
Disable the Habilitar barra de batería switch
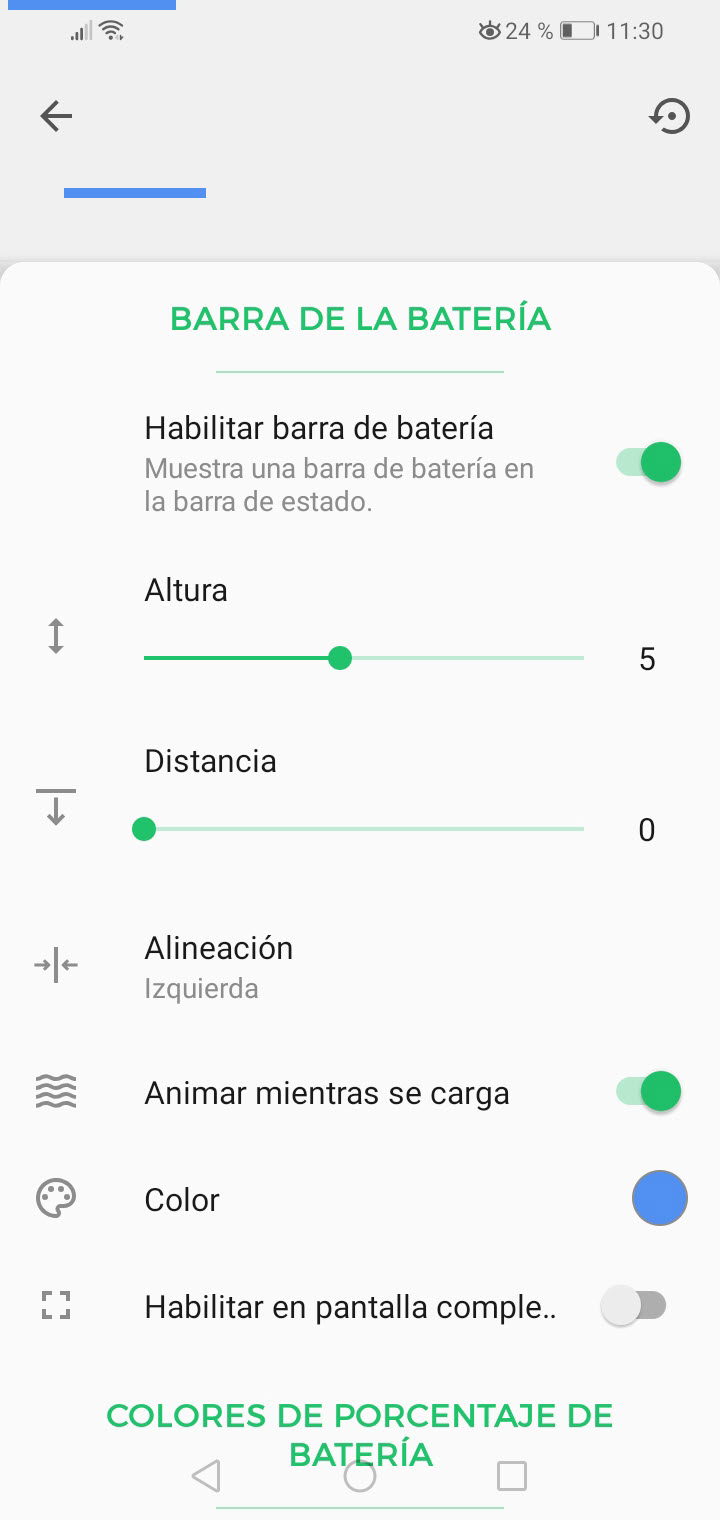(649, 463)
